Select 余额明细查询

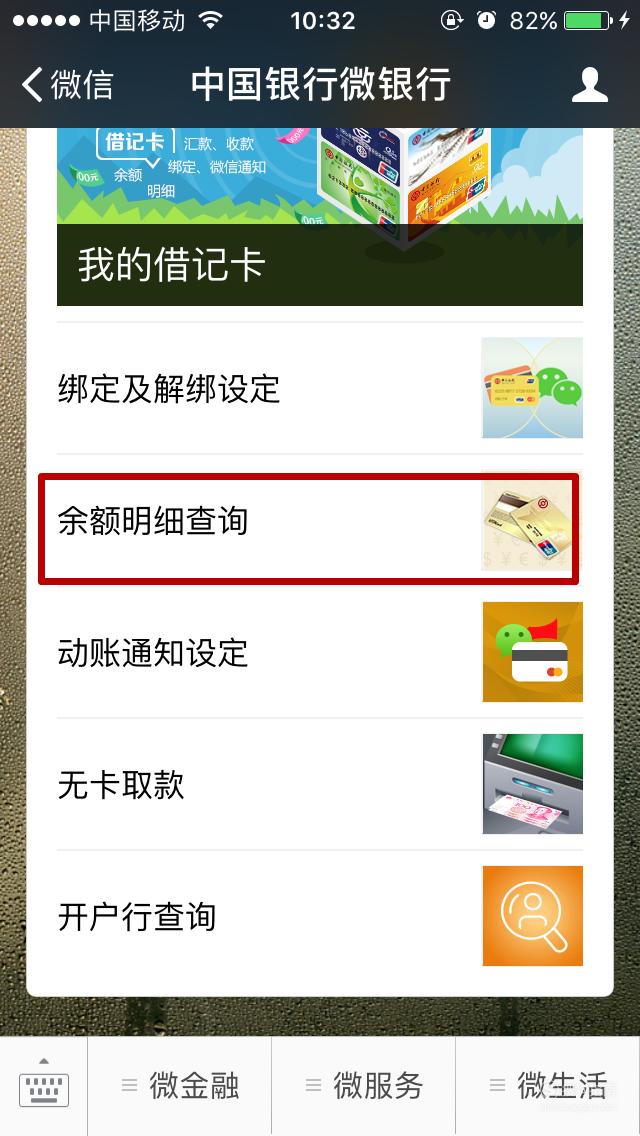[320, 520]
